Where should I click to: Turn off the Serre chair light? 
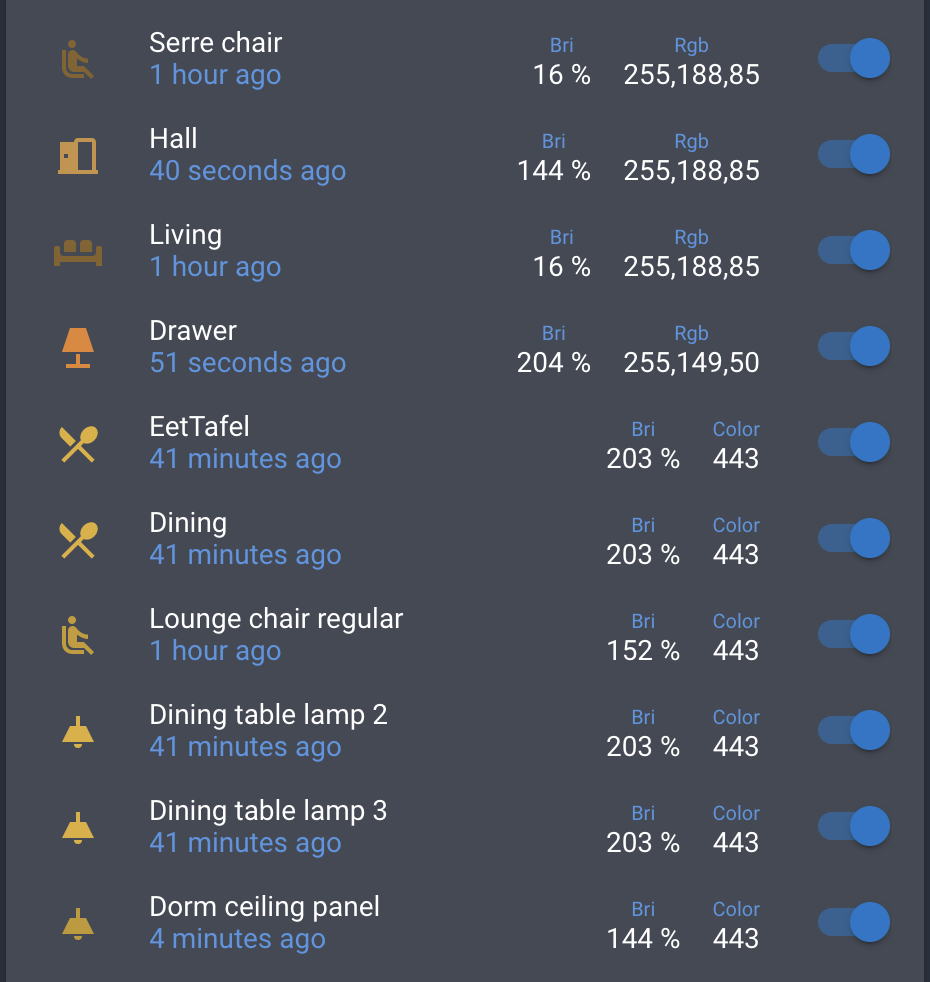click(x=854, y=59)
